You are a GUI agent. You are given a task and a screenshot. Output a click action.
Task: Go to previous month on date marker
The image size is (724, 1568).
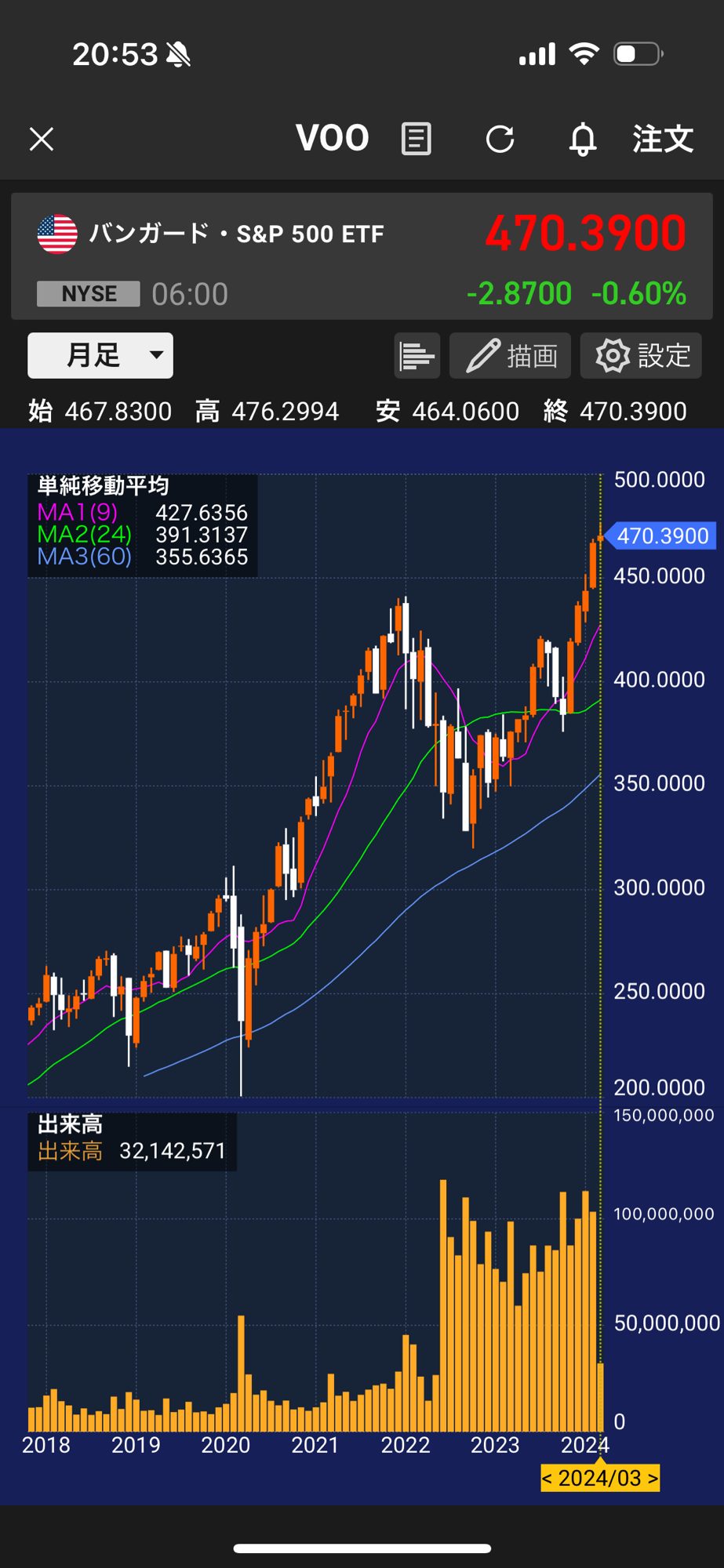pyautogui.click(x=548, y=1478)
